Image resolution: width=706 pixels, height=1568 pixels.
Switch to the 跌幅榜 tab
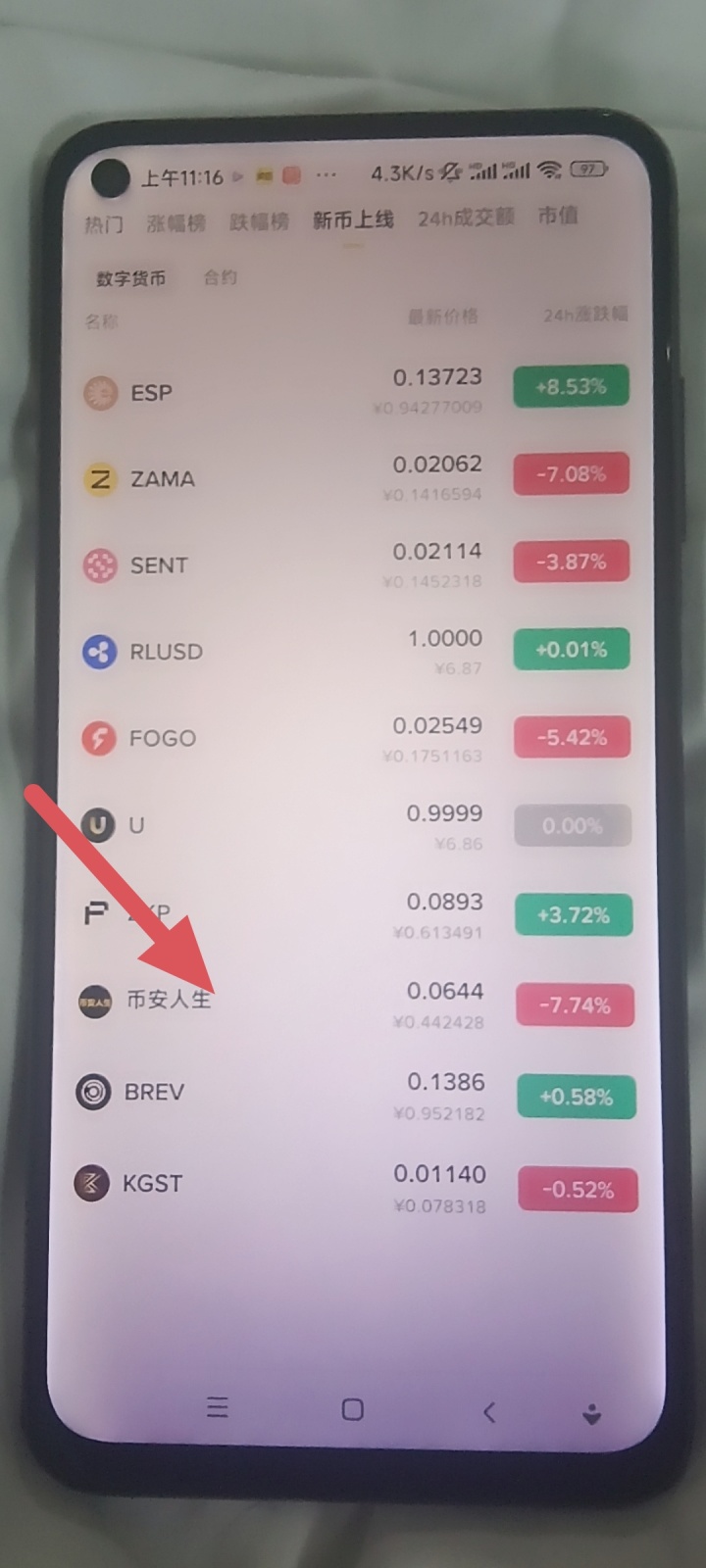[x=260, y=221]
